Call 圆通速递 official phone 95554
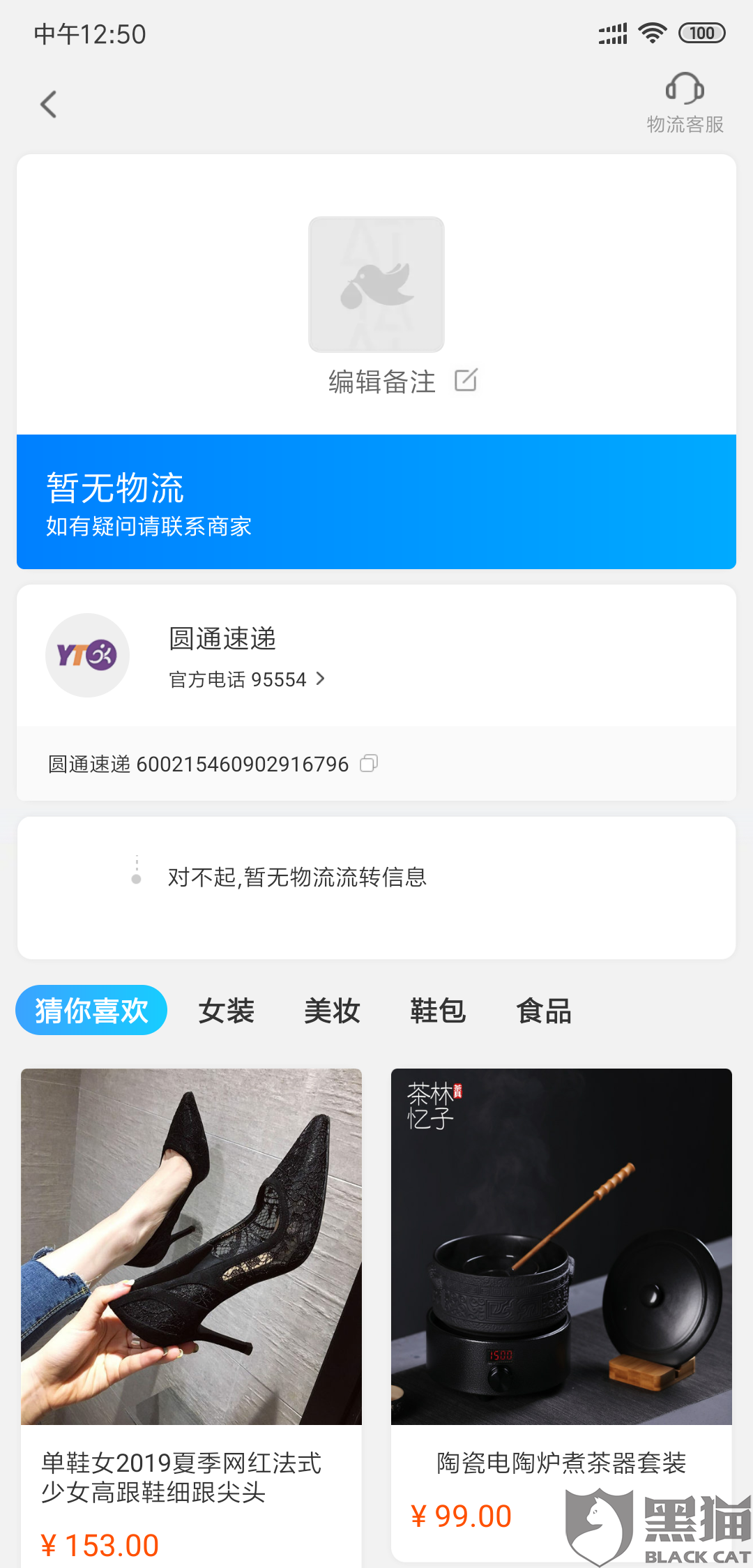Image resolution: width=753 pixels, height=1568 pixels. click(x=247, y=679)
